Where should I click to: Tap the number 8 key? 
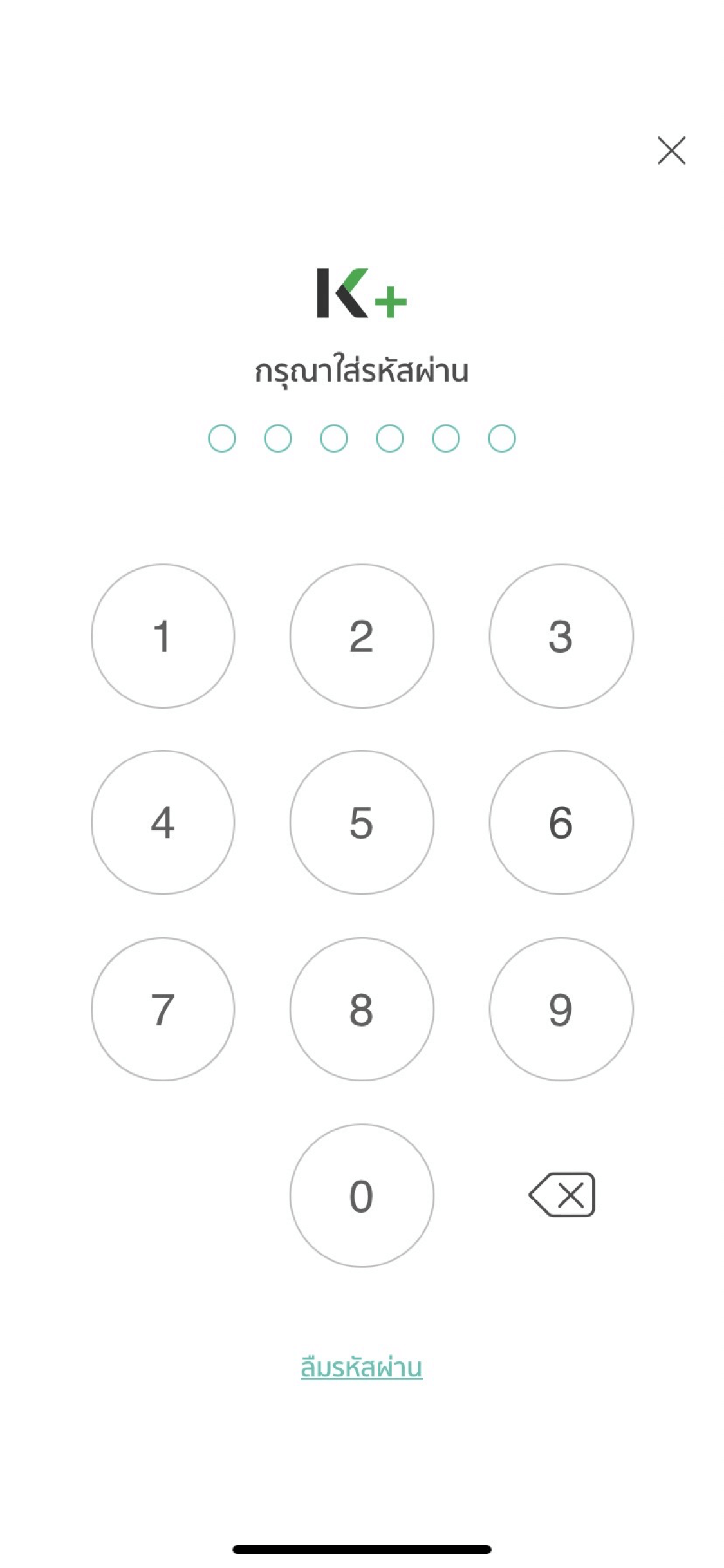pos(362,1009)
